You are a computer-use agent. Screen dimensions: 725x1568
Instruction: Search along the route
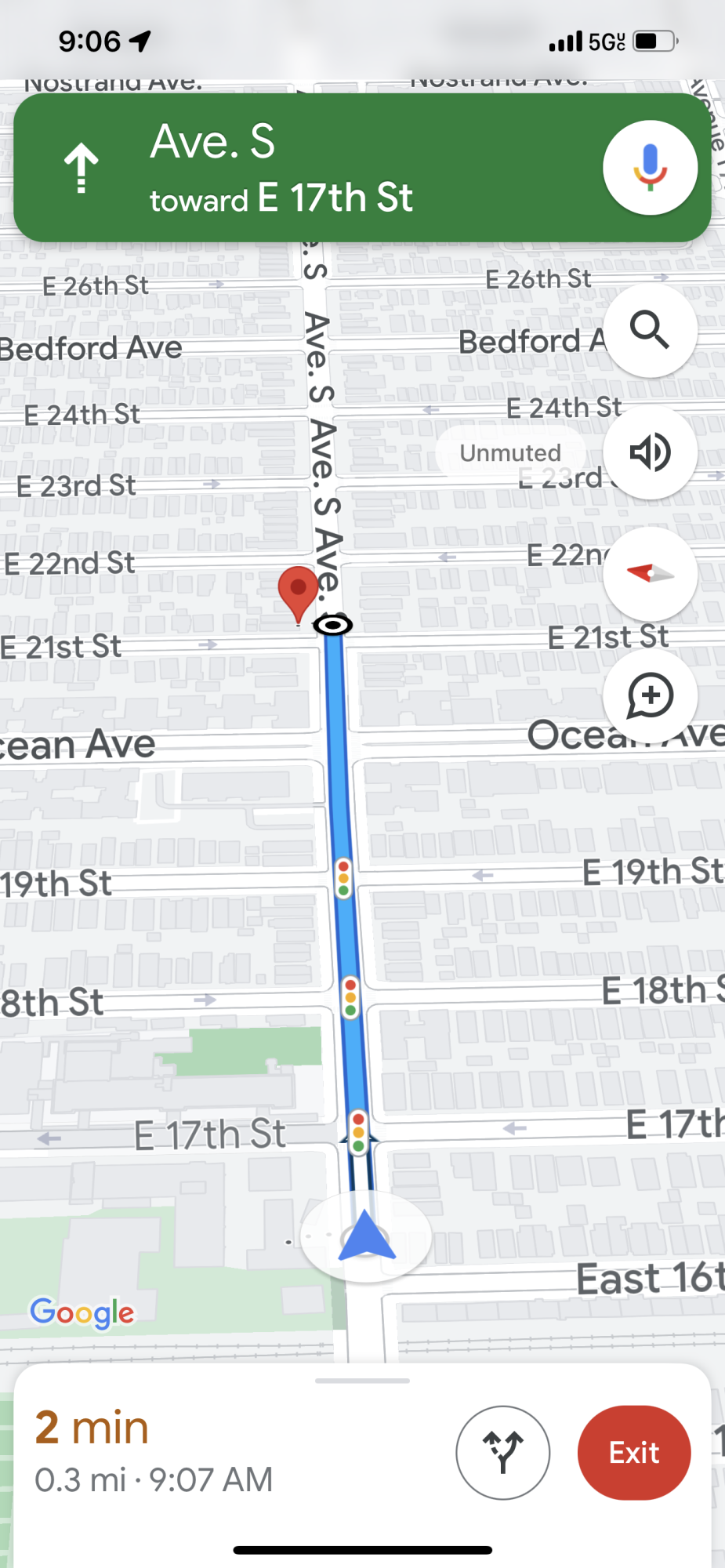650,330
